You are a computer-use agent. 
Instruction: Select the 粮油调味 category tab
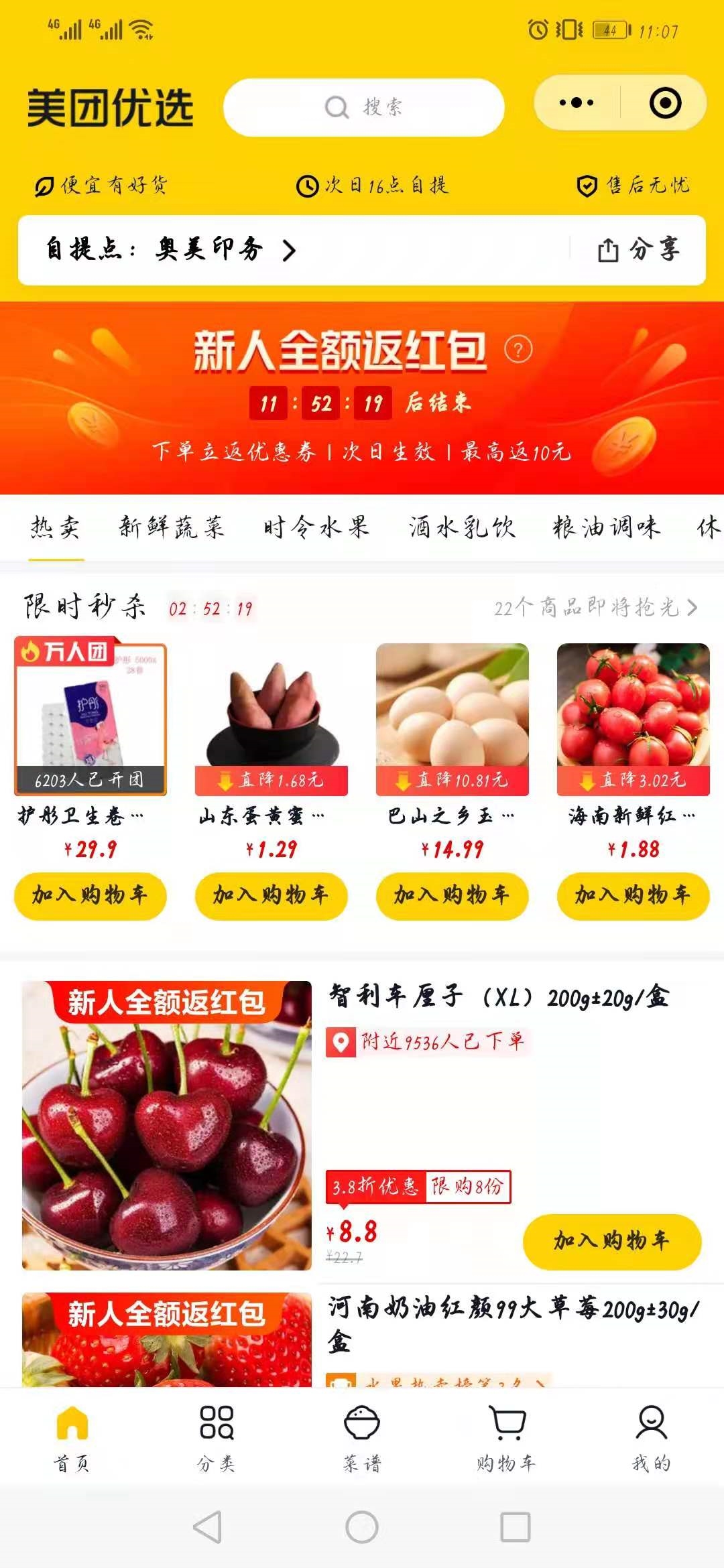607,527
